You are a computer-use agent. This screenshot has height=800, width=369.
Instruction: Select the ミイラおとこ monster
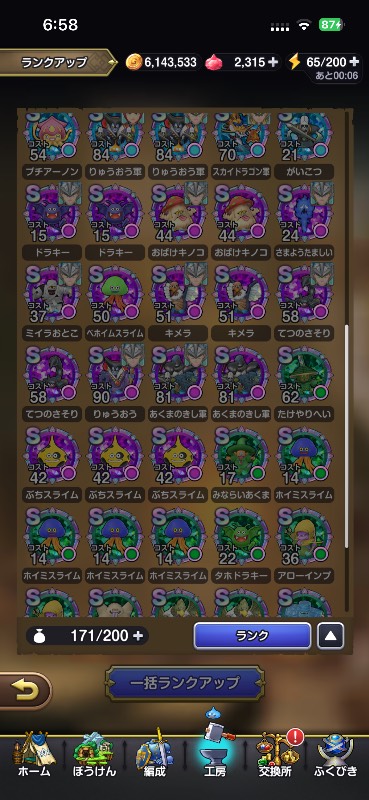click(x=52, y=301)
